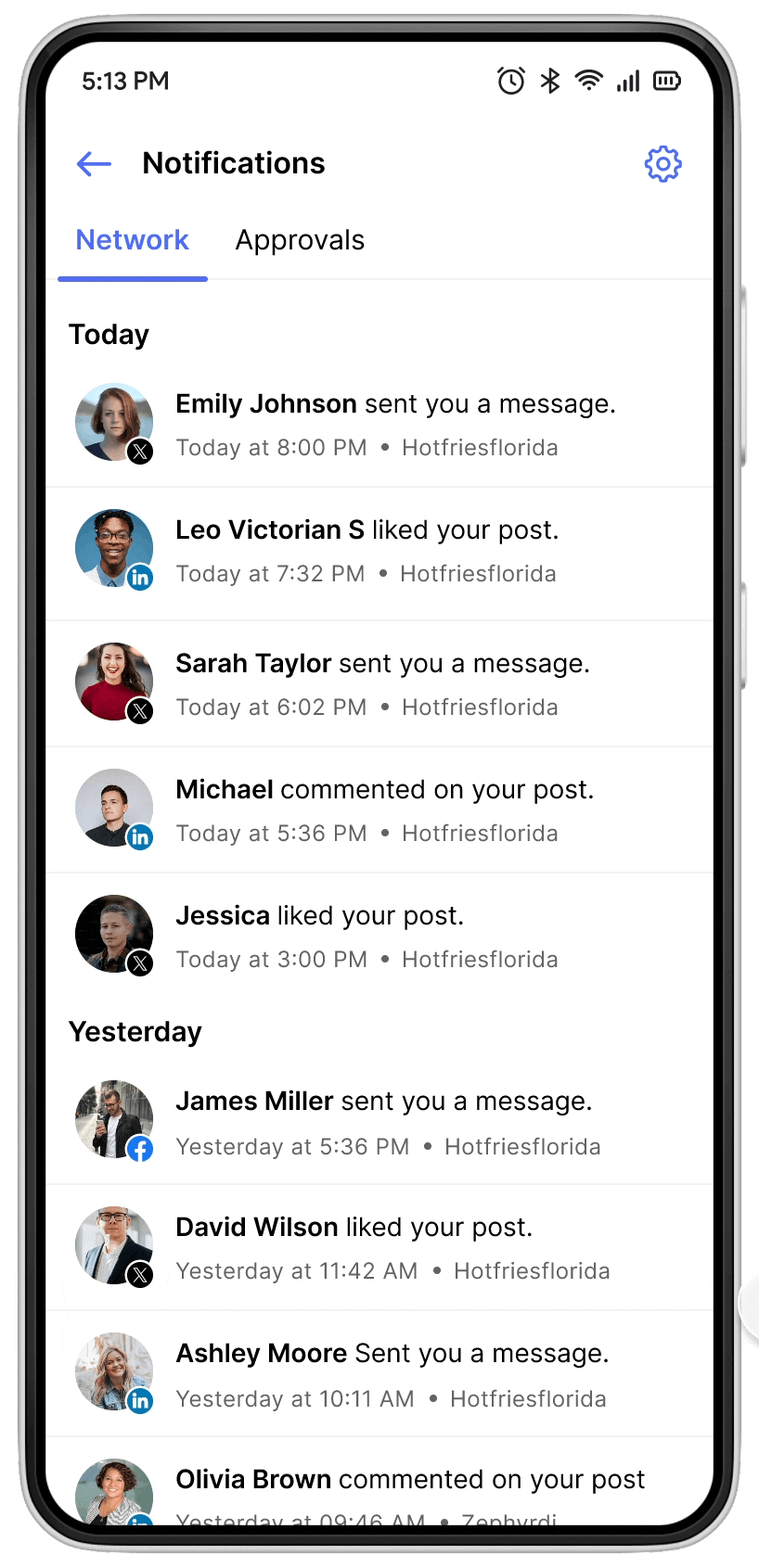Open notification settings gear
The image size is (759, 1568).
point(663,164)
